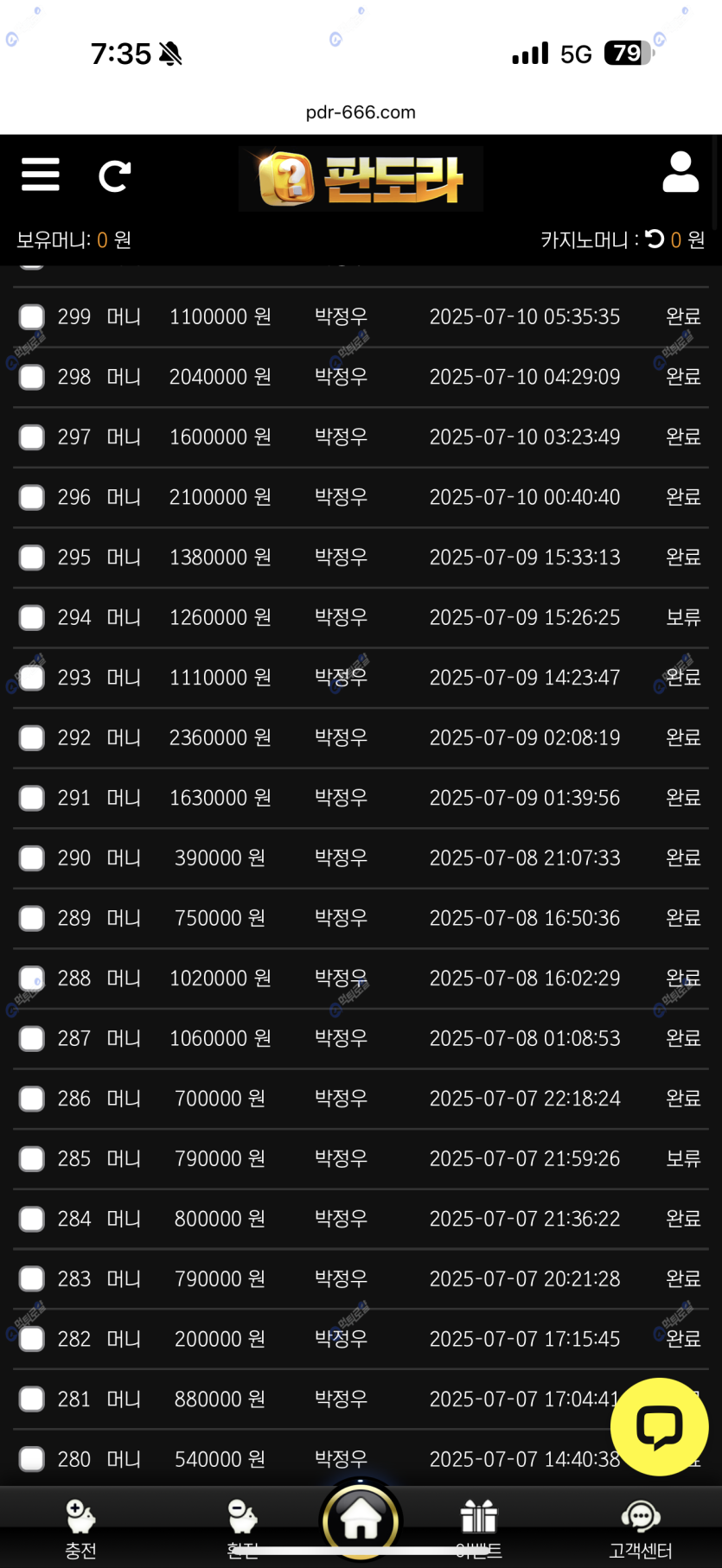Open 고객센터 customer support
The image size is (722, 1568).
640,1528
